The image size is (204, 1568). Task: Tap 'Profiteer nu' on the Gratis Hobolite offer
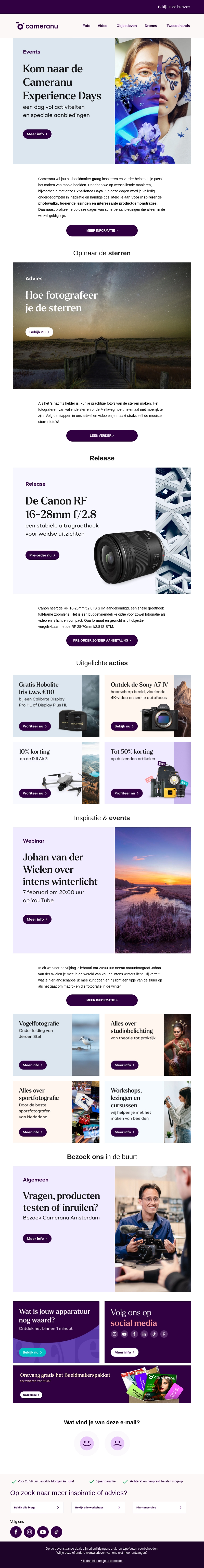click(x=35, y=726)
